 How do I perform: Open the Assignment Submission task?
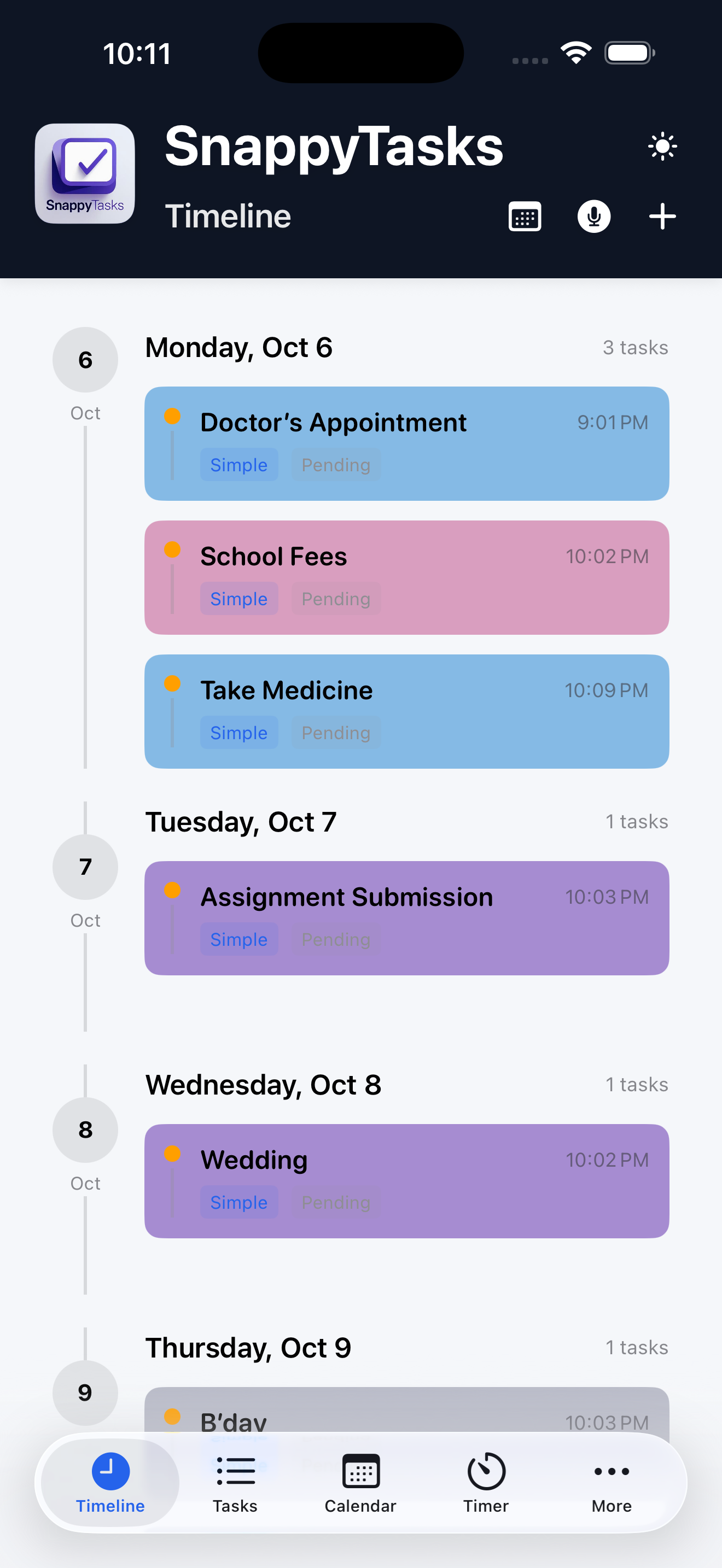click(x=406, y=917)
